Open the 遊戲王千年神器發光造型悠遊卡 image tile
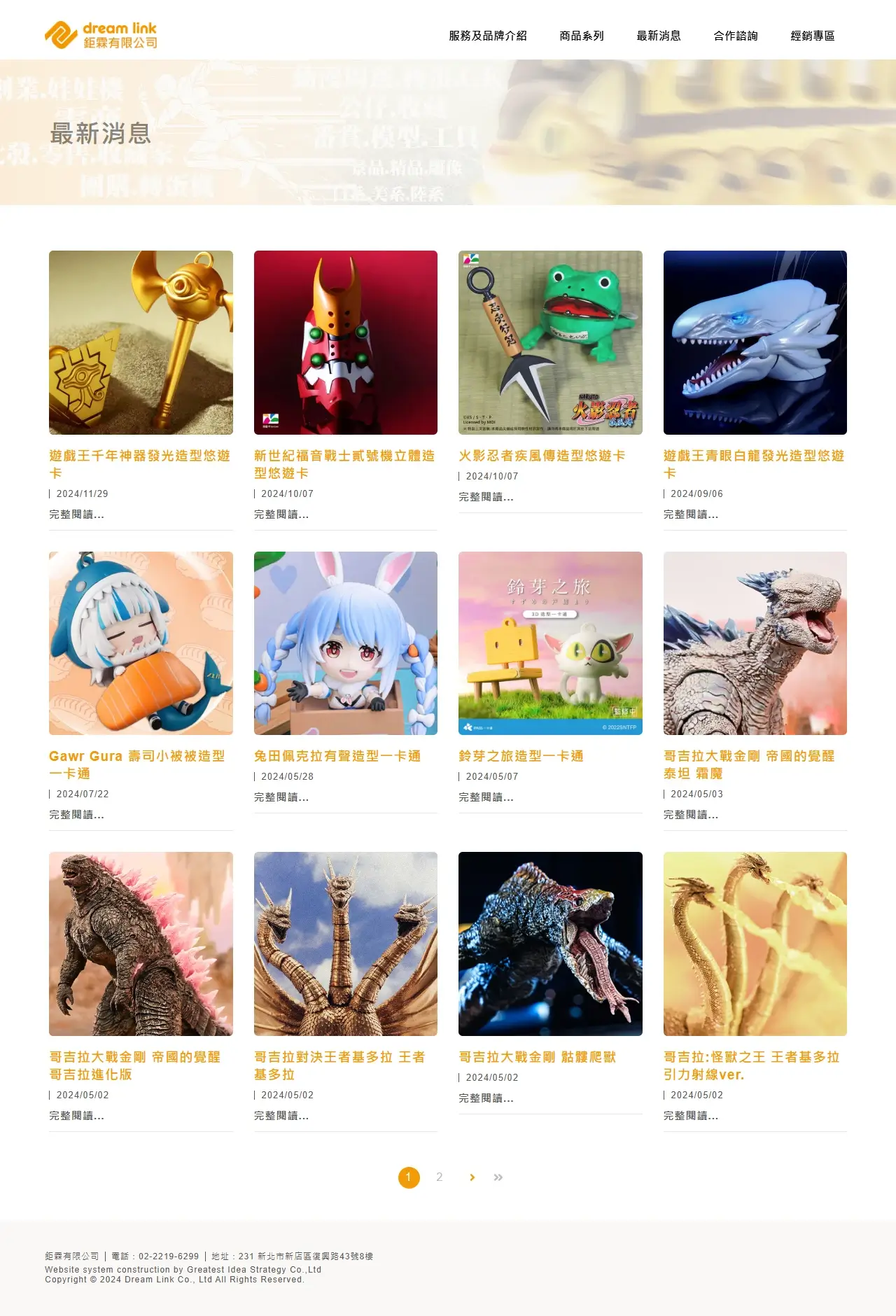The height and width of the screenshot is (1316, 896). [141, 342]
